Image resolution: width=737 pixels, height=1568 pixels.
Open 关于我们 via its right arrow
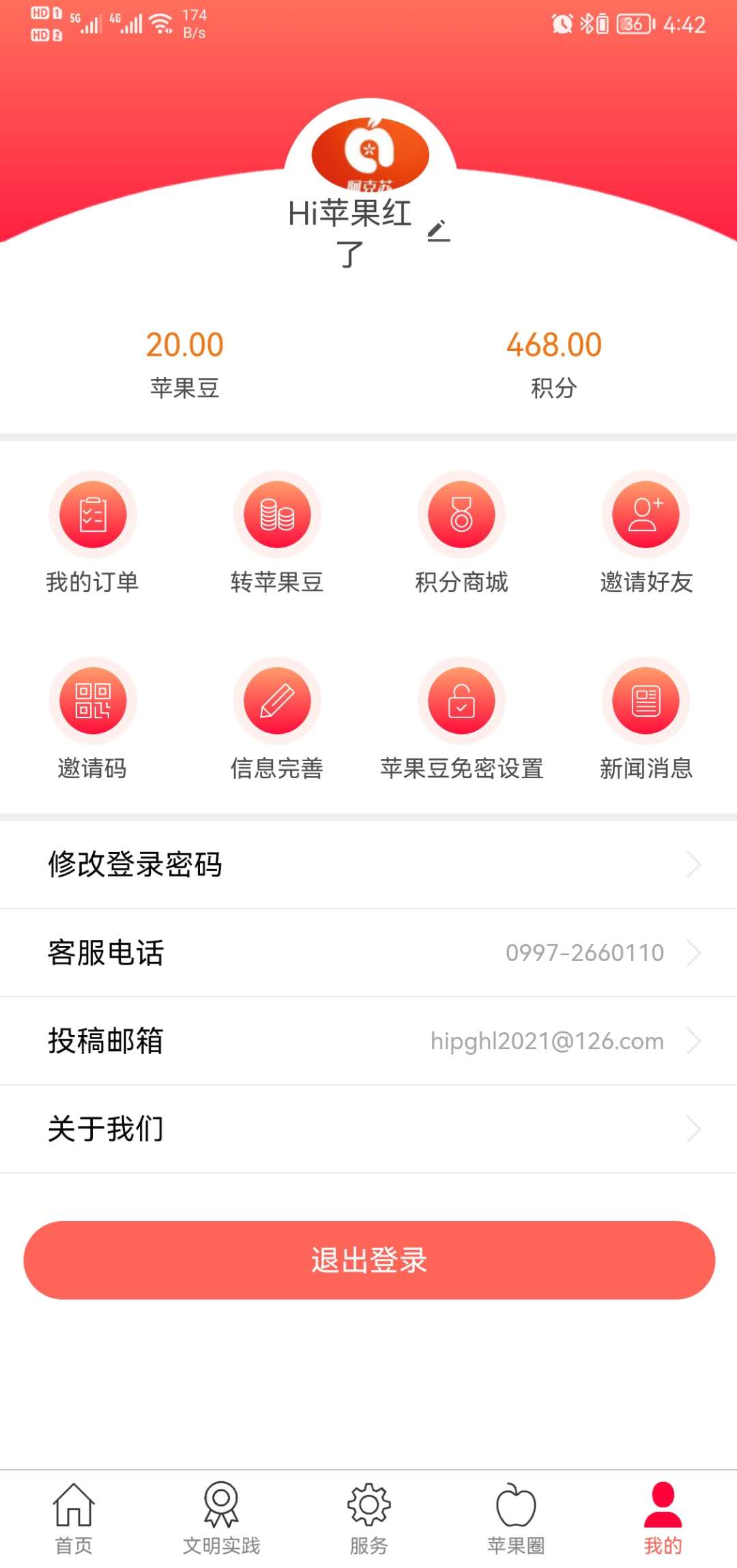point(694,1129)
